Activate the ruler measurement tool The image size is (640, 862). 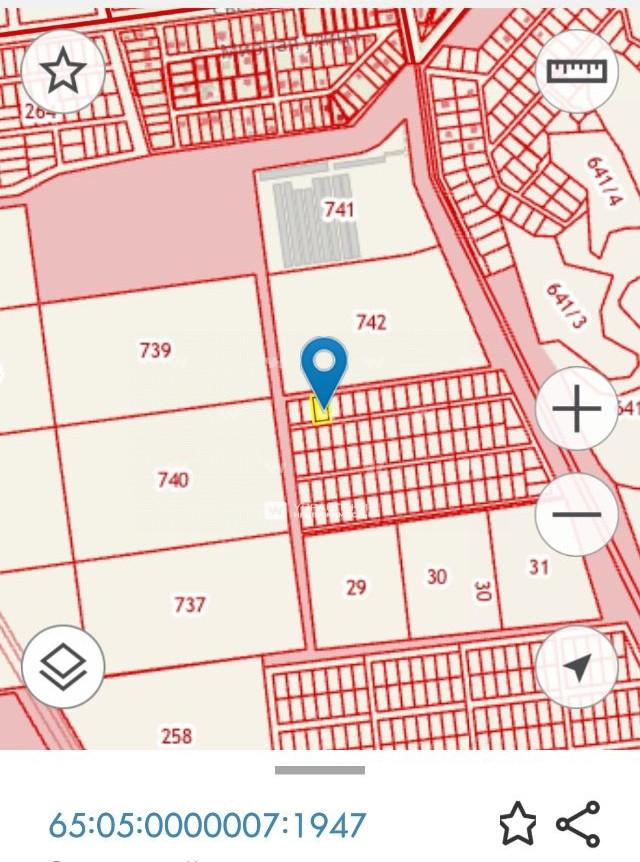click(x=577, y=71)
